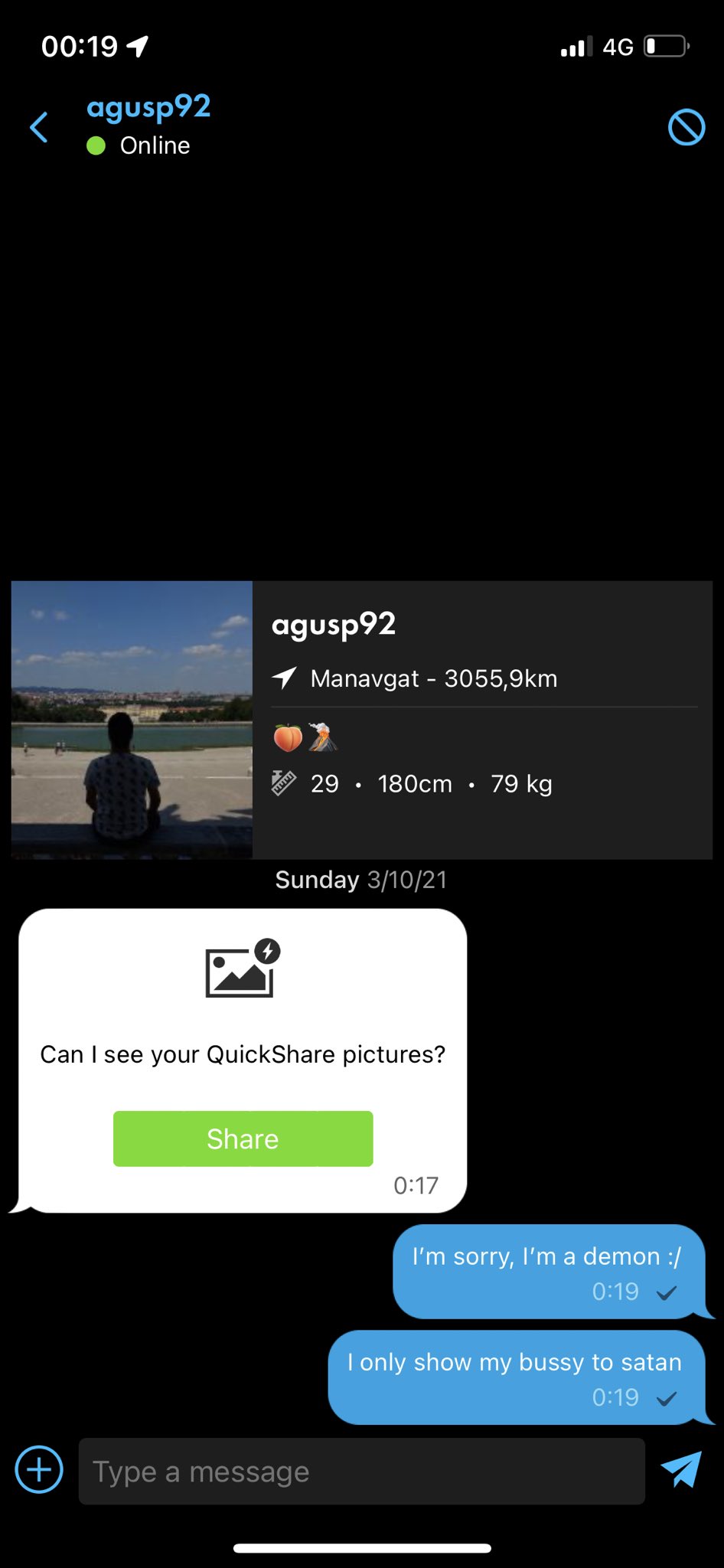Viewport: 724px width, 1568px height.
Task: Open the plus attachment menu
Action: click(x=39, y=1469)
